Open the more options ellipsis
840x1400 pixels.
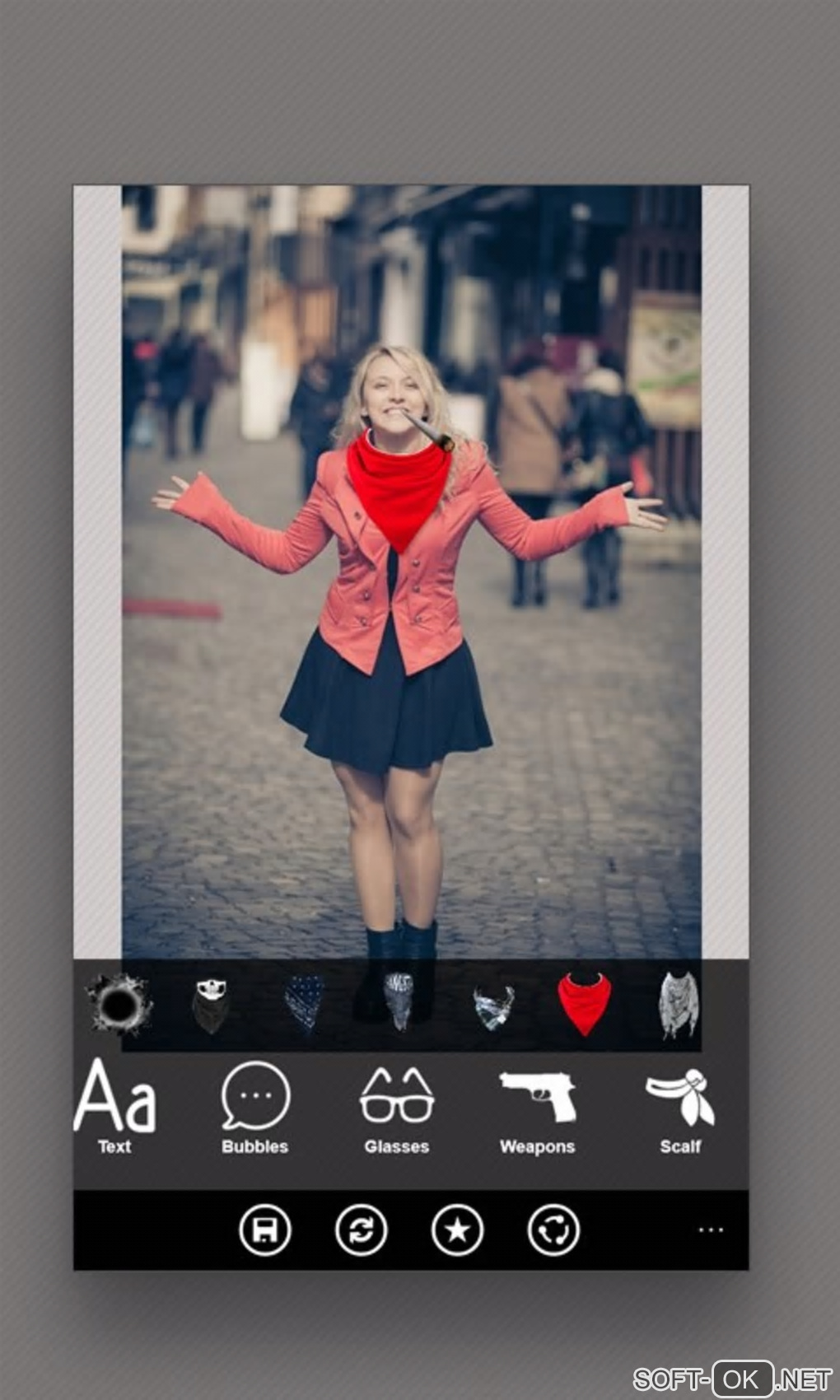710,1230
